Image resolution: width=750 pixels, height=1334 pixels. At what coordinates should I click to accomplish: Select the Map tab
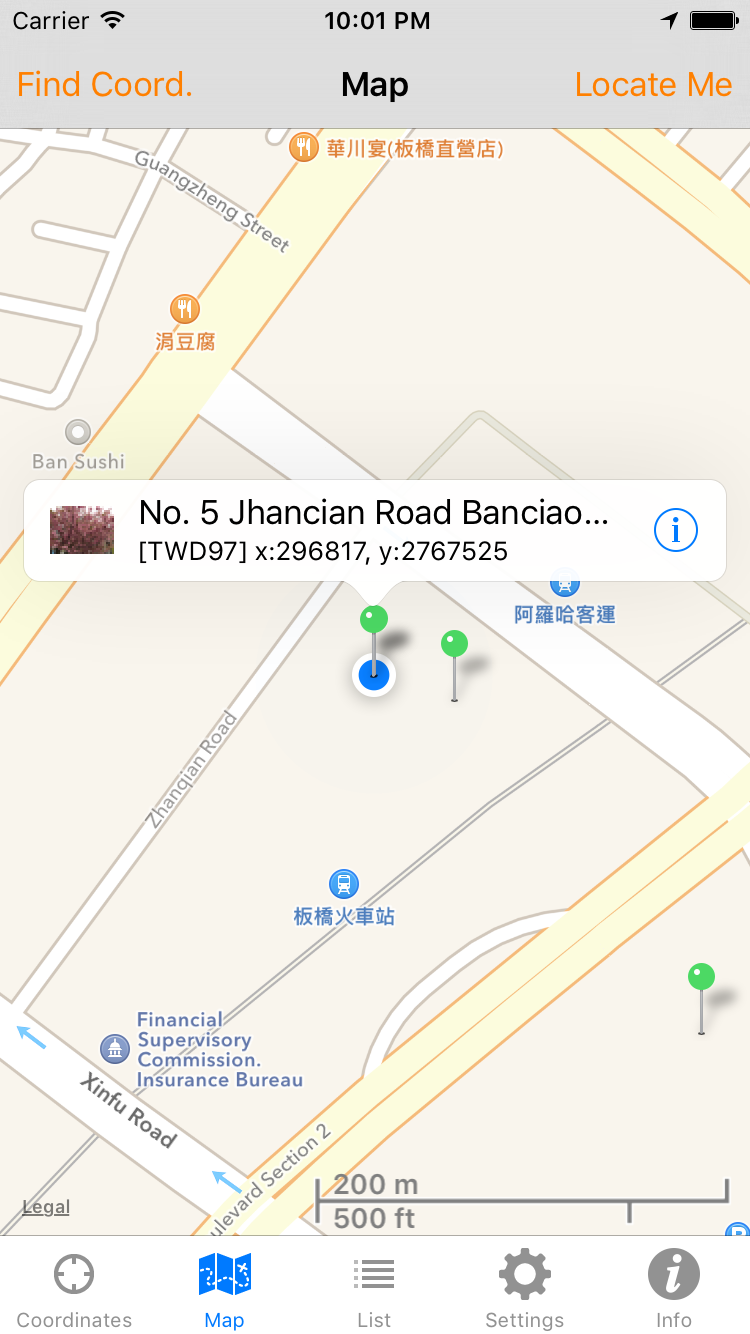[225, 1290]
